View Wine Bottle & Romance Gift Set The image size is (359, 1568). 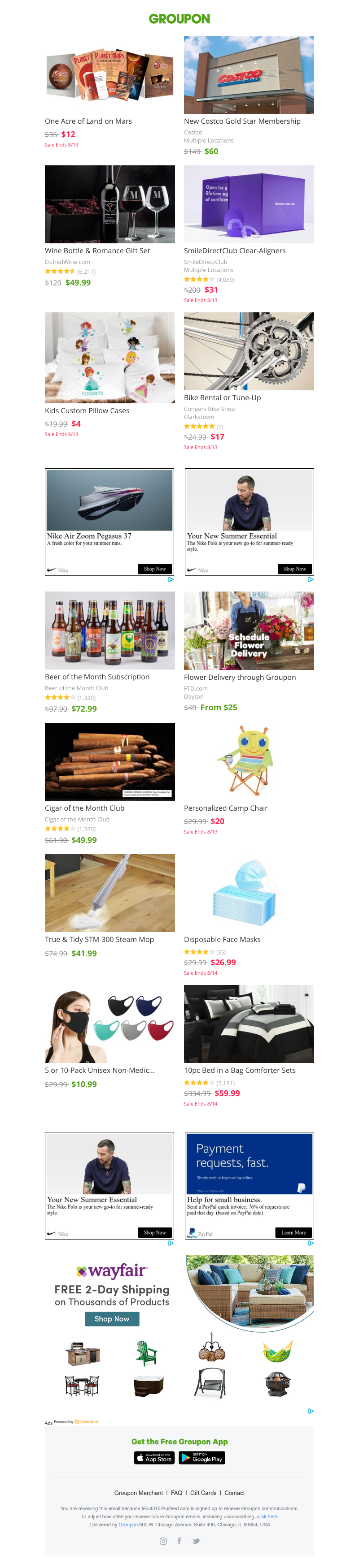(97, 250)
